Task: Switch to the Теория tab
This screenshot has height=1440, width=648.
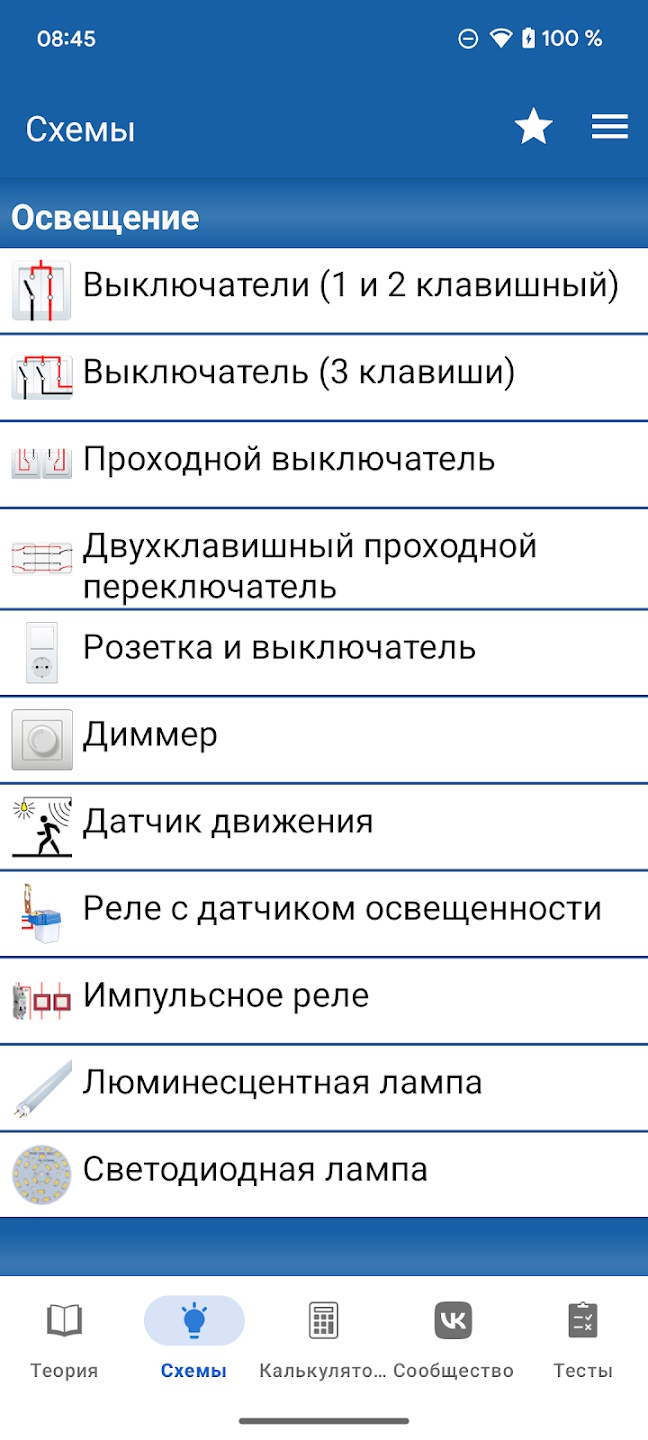Action: tap(64, 1340)
